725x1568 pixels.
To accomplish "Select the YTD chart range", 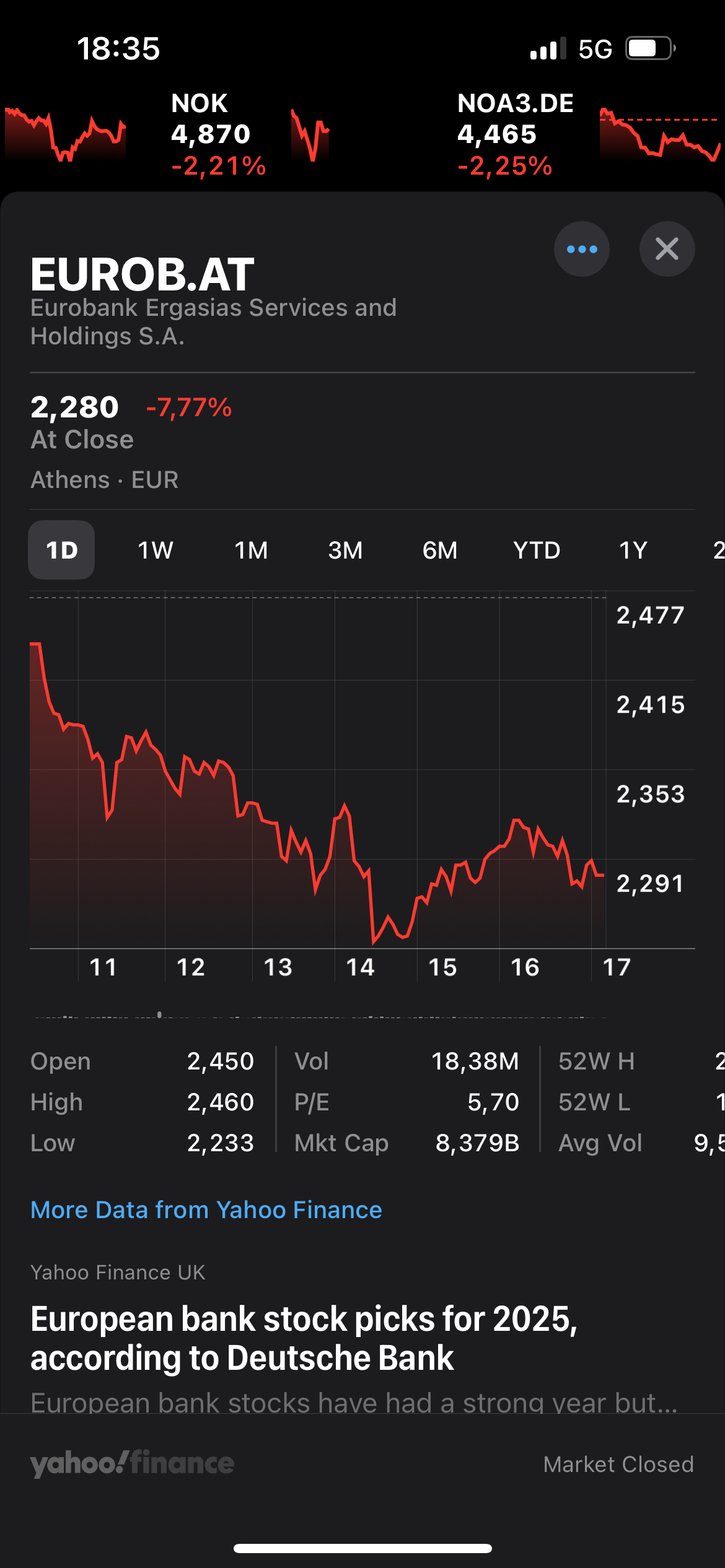I will coord(537,550).
